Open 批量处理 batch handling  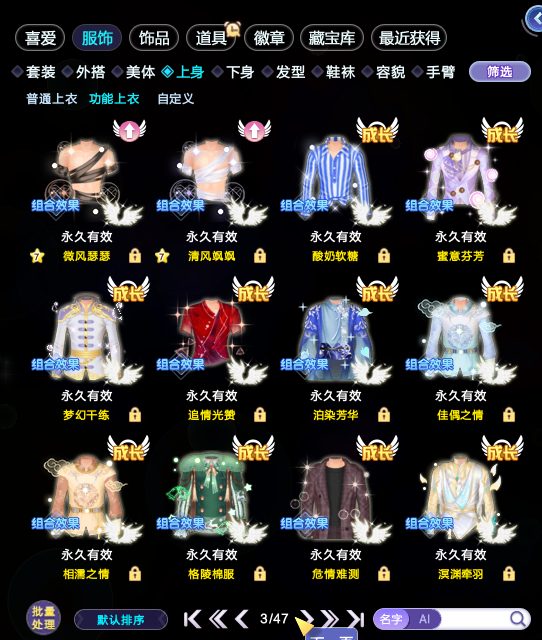43,618
